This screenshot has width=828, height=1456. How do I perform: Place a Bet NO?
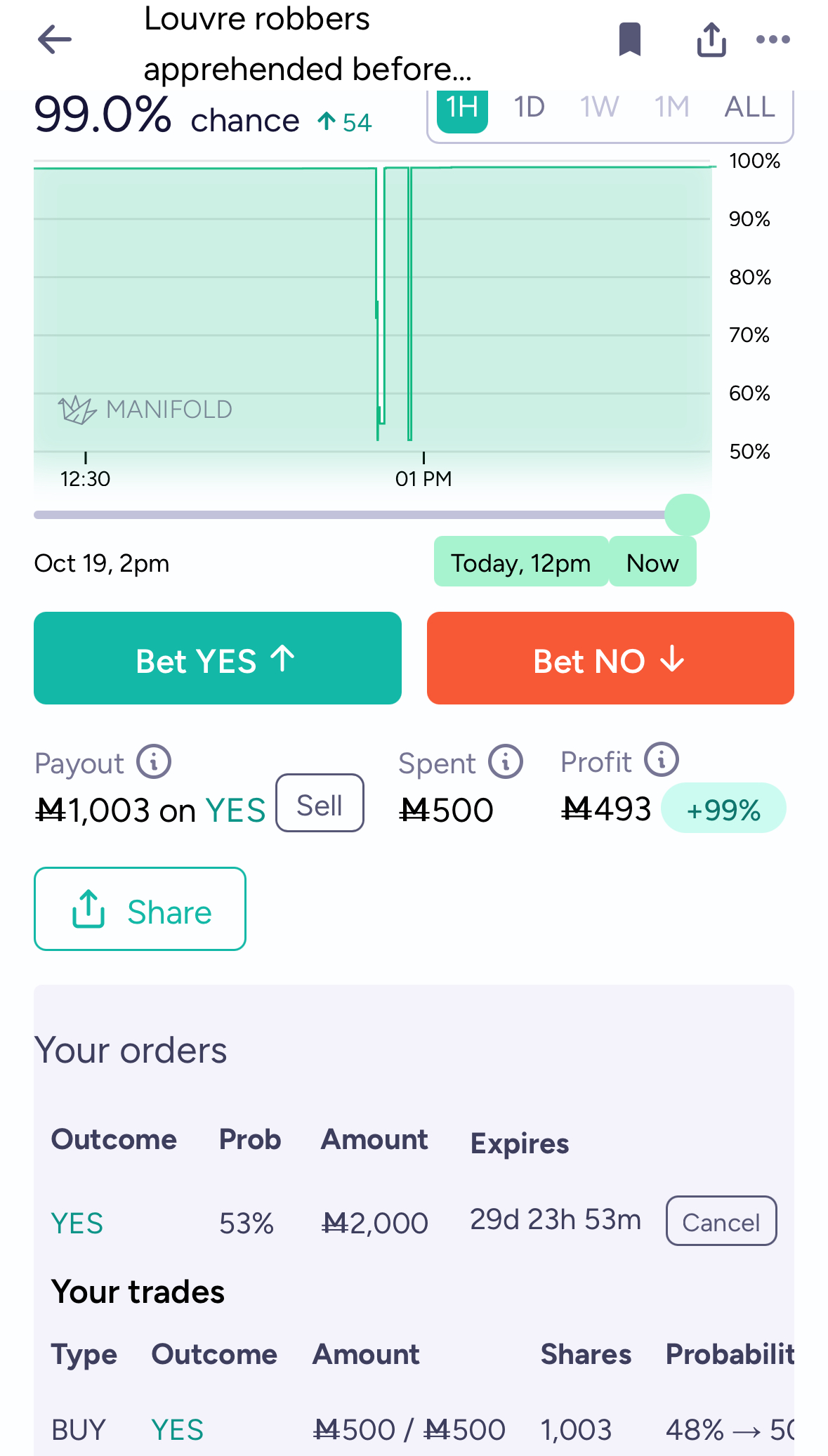pyautogui.click(x=610, y=658)
